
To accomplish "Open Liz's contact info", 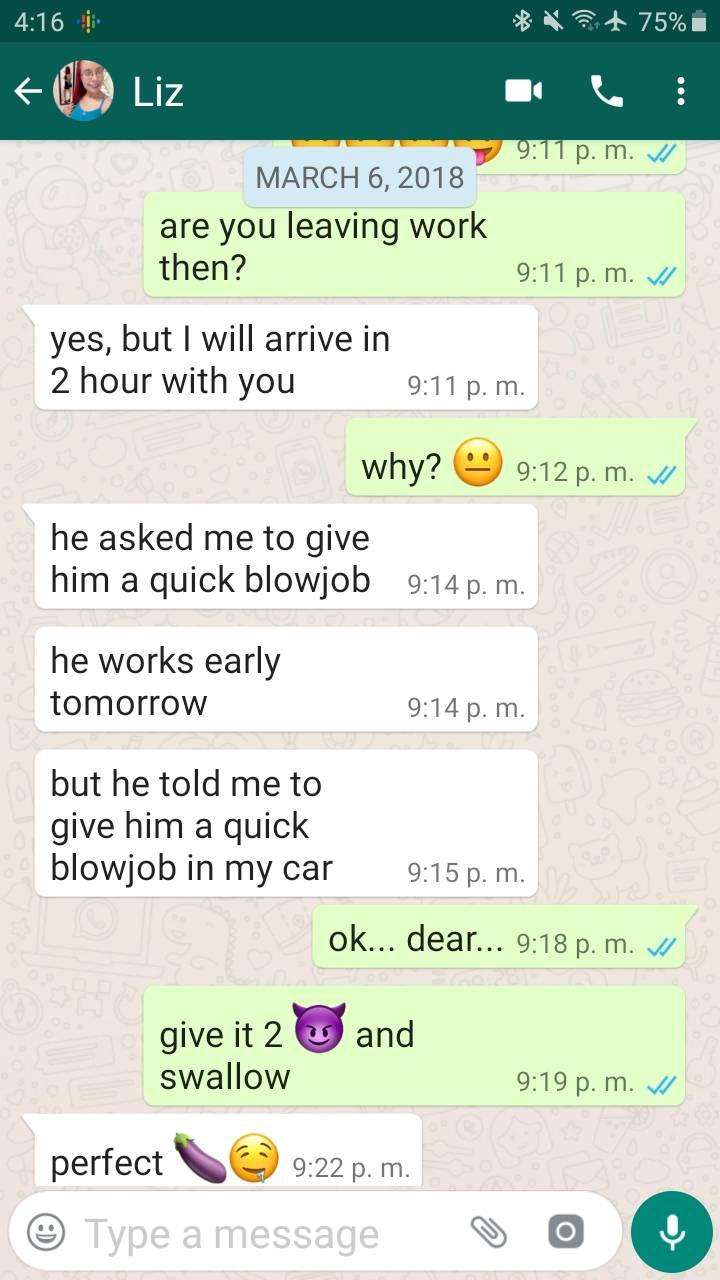I will click(x=158, y=92).
